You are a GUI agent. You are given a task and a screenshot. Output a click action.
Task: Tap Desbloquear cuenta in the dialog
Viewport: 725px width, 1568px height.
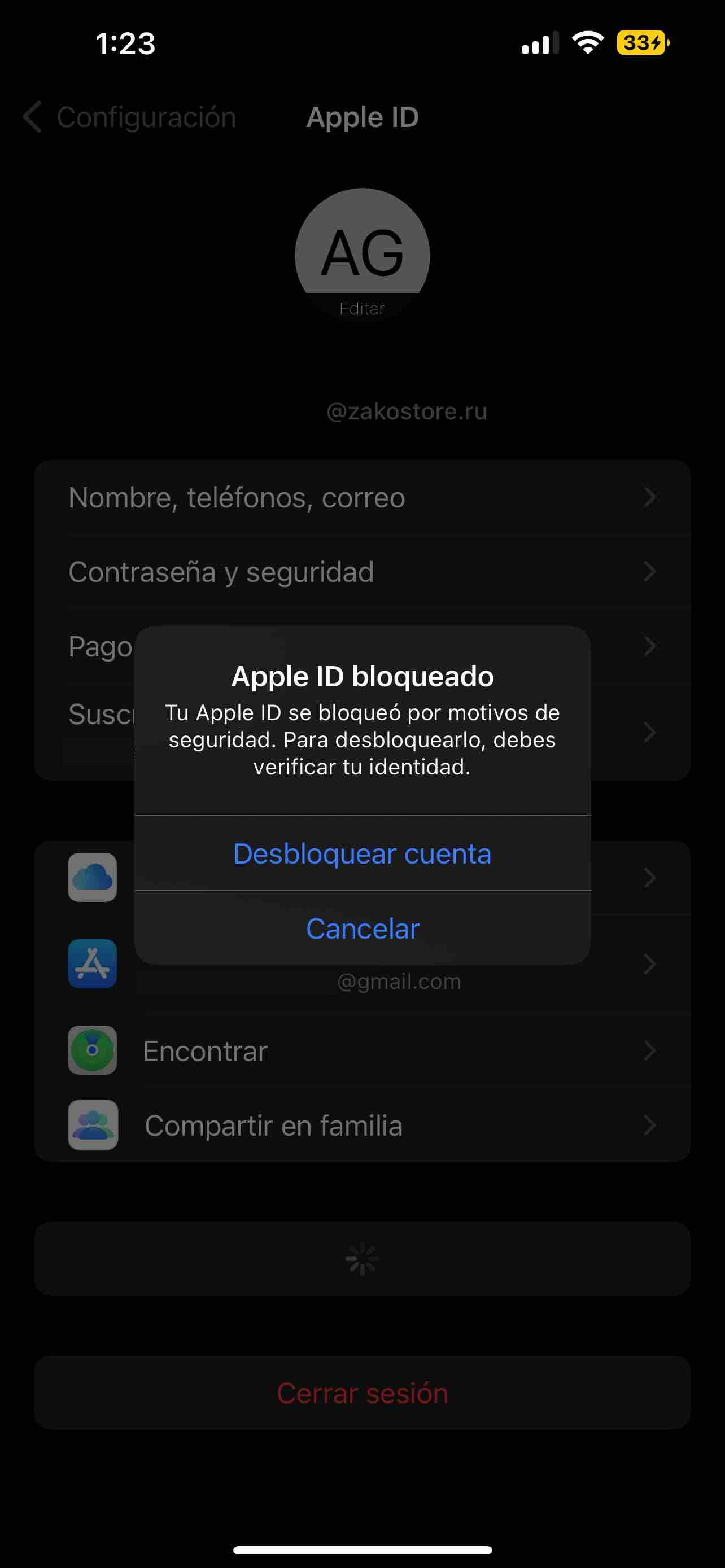pos(362,853)
